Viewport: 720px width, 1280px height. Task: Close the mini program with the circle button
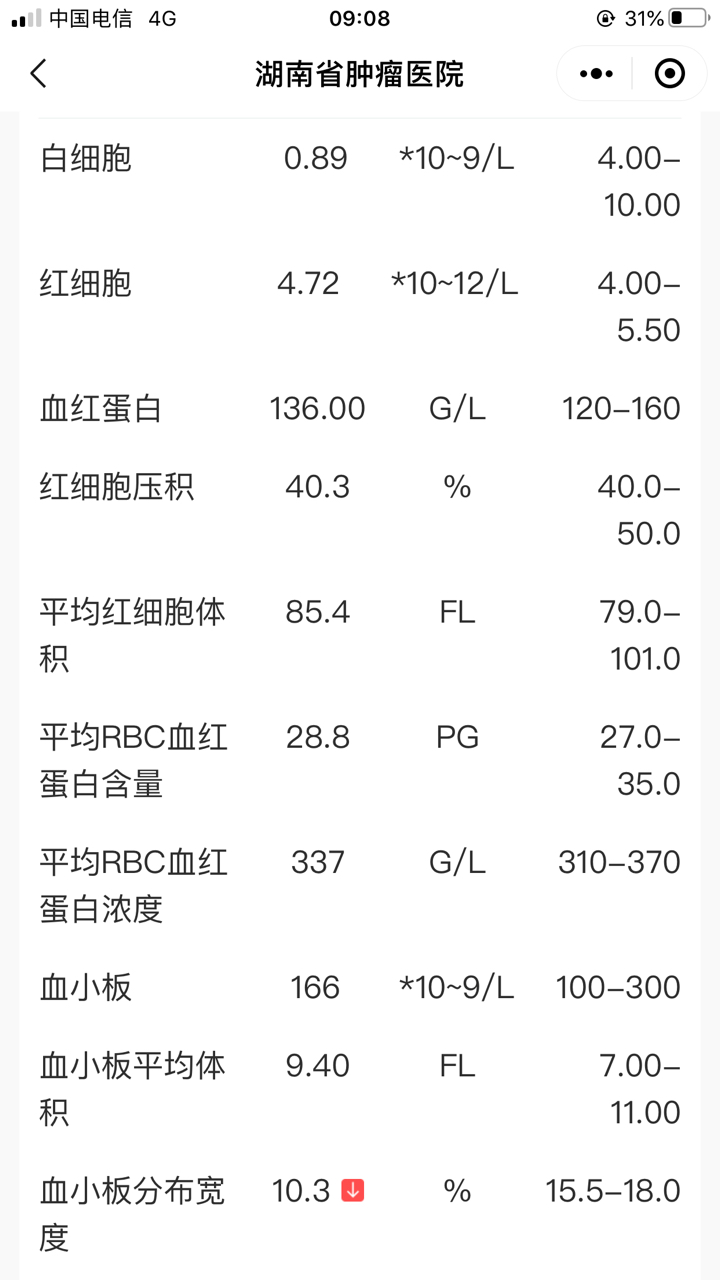[x=669, y=73]
